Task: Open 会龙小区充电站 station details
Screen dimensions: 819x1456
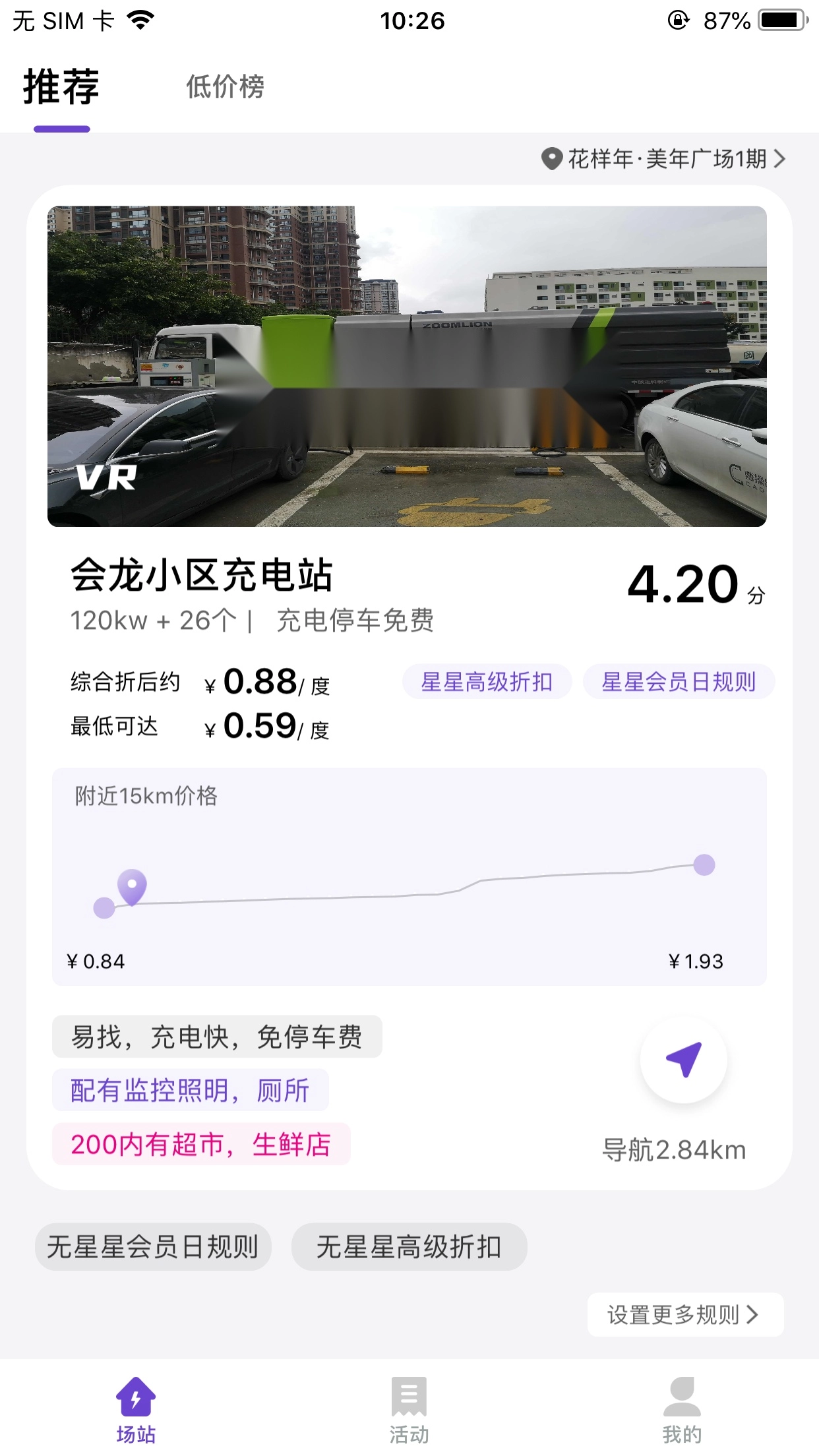Action: [202, 575]
